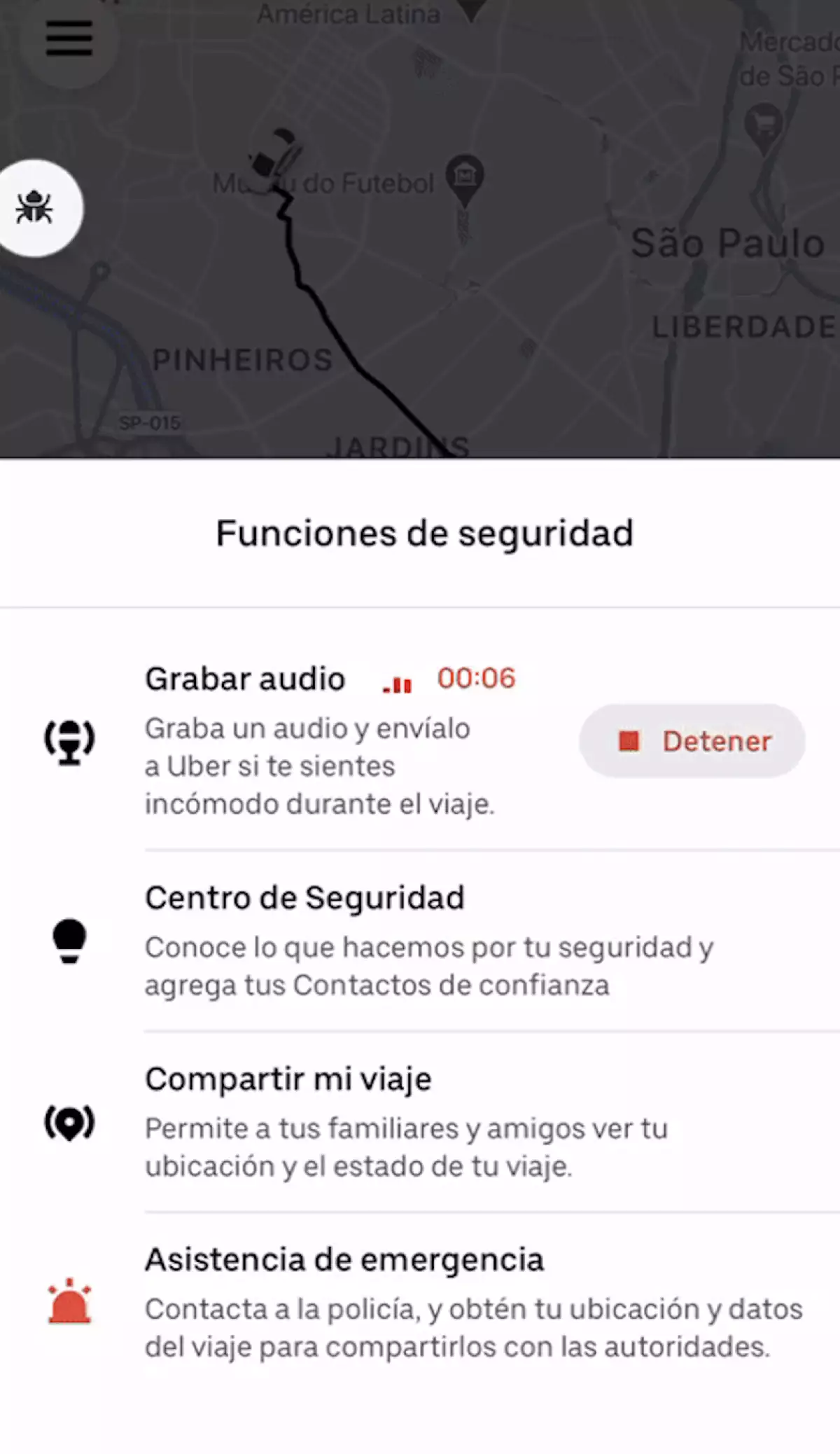Viewport: 840px width, 1454px height.
Task: Stop the audio recording with Detener
Action: coord(692,741)
